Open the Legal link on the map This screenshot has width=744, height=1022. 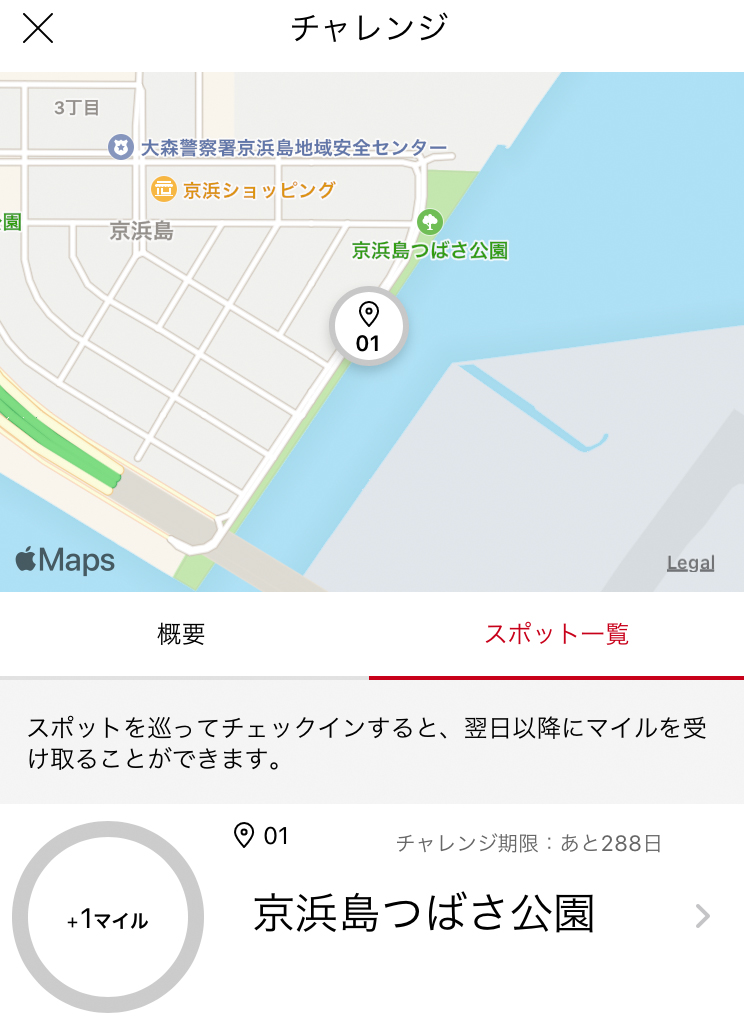tap(690, 563)
